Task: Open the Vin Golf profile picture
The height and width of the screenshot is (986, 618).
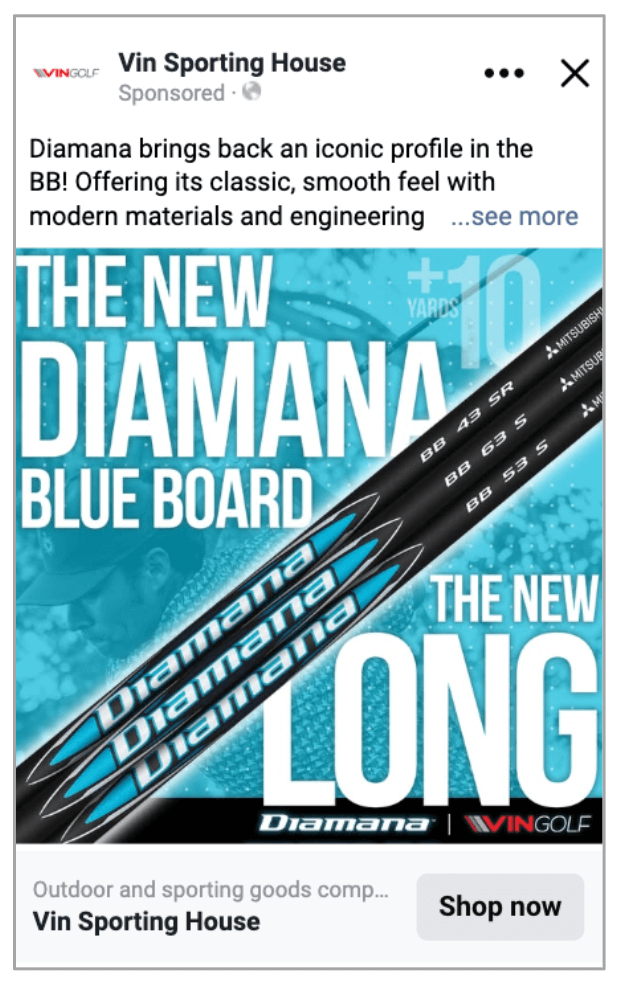Action: coord(67,74)
